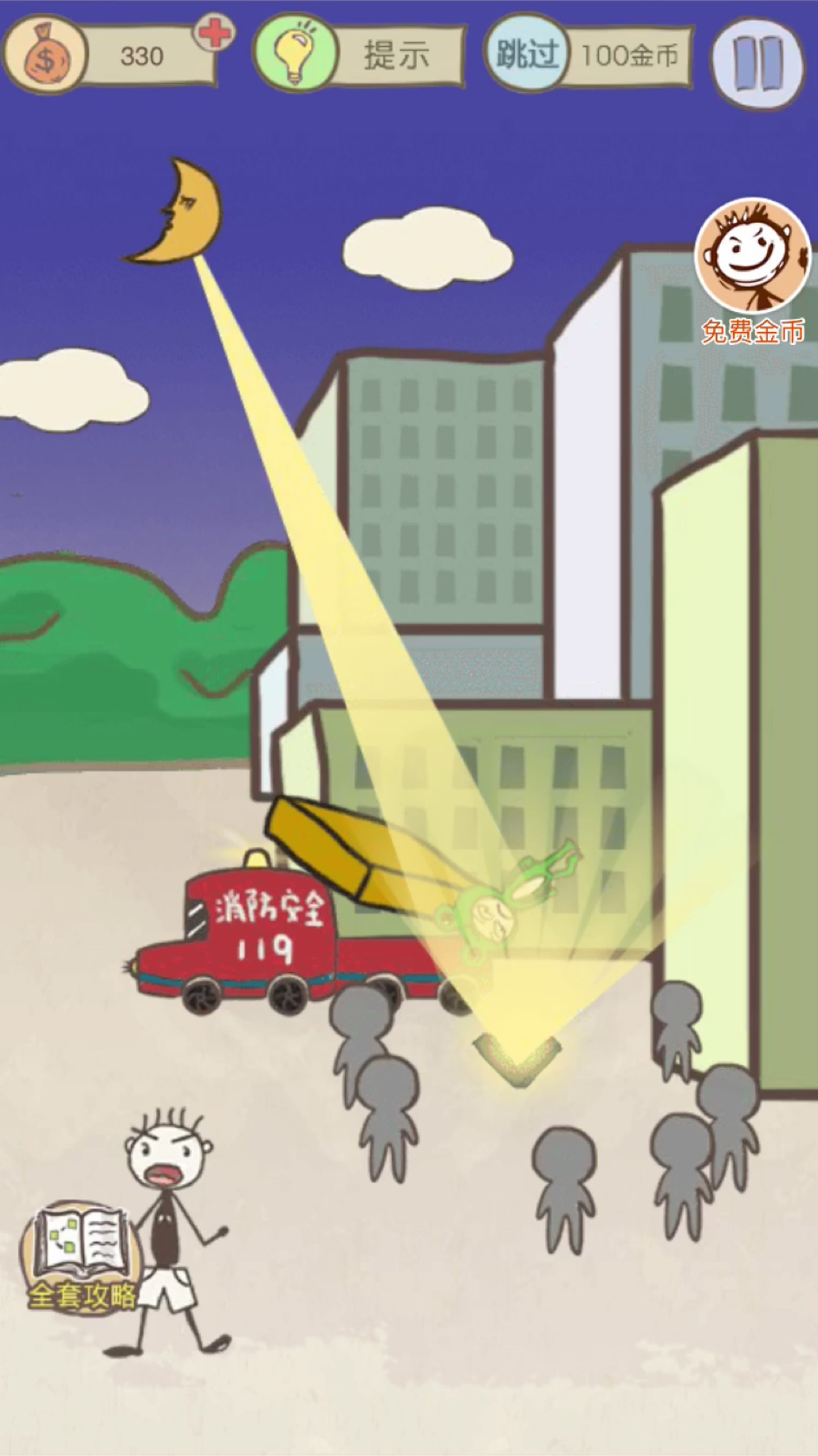Pause the game

coord(757,62)
